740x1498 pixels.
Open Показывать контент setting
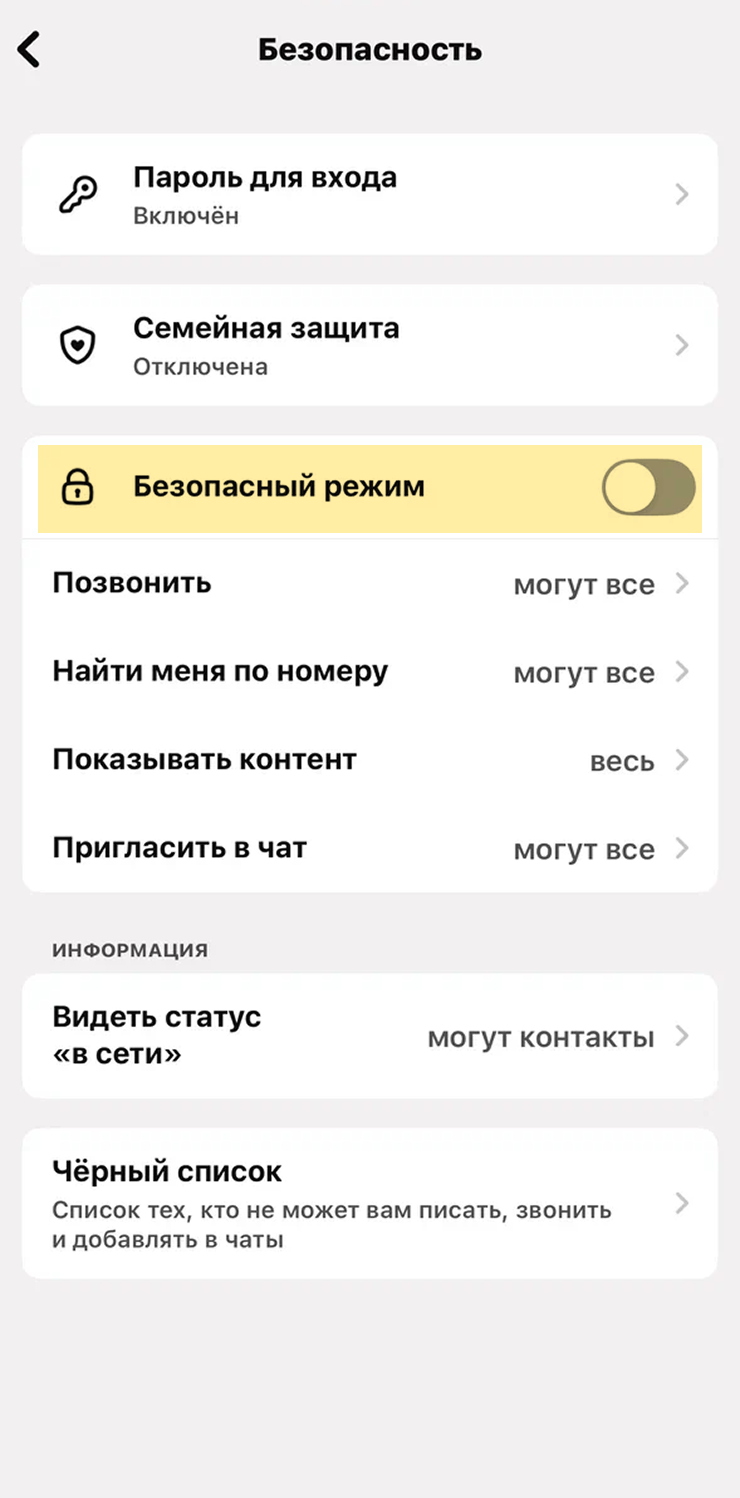[x=369, y=760]
